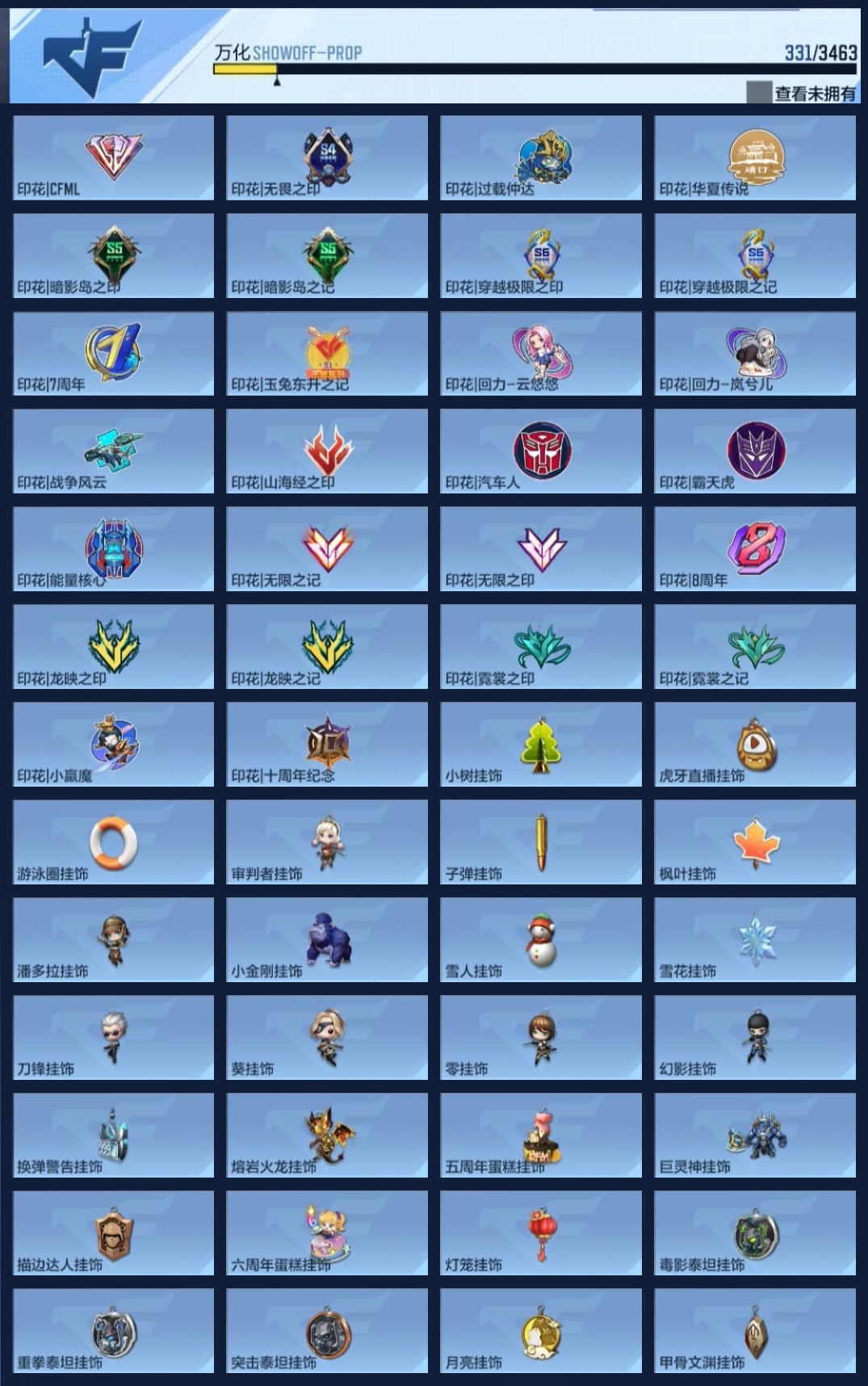Open the 枫叶挂饰 charm
The height and width of the screenshot is (1386, 868).
pos(755,842)
